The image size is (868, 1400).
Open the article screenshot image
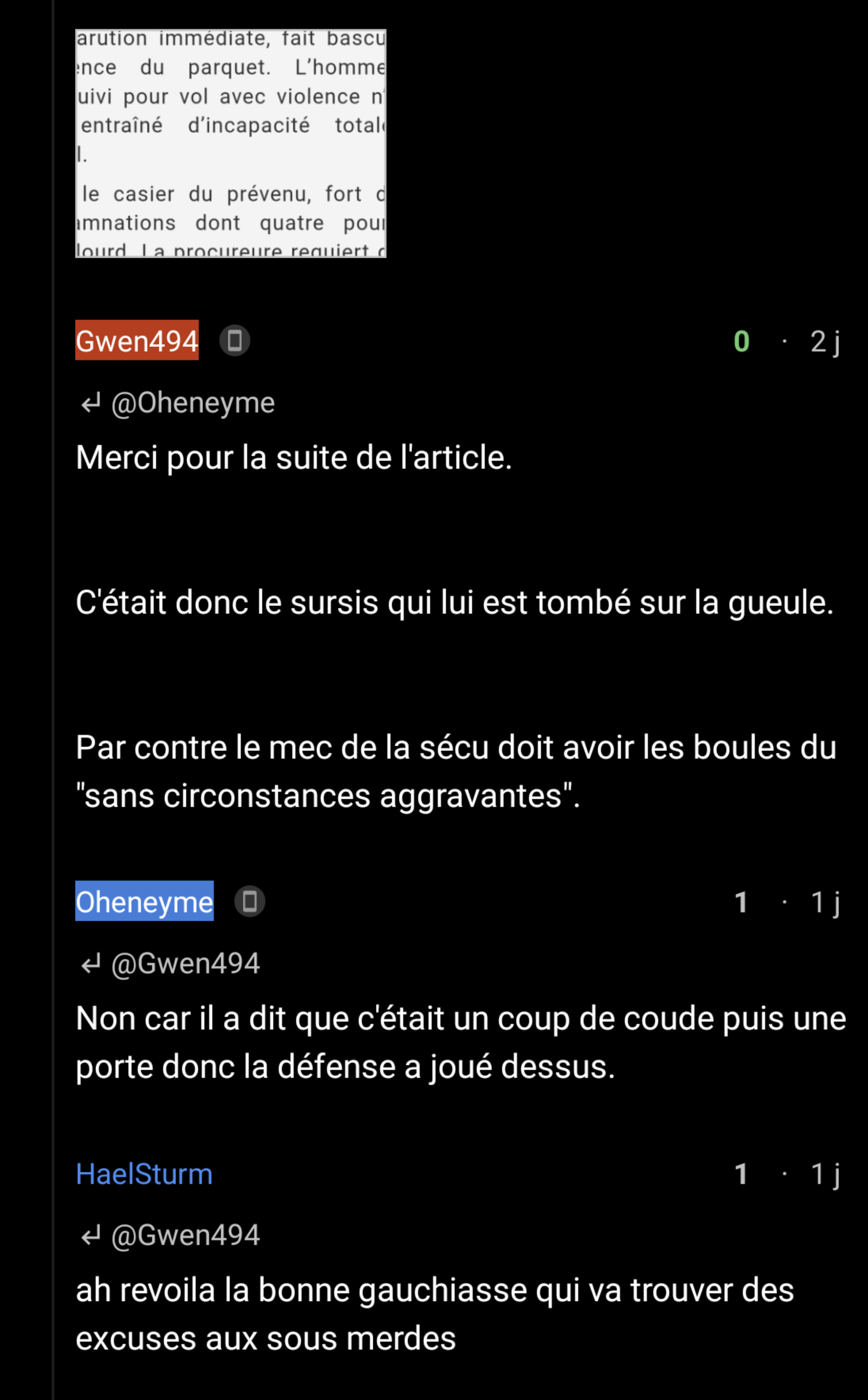[230, 143]
